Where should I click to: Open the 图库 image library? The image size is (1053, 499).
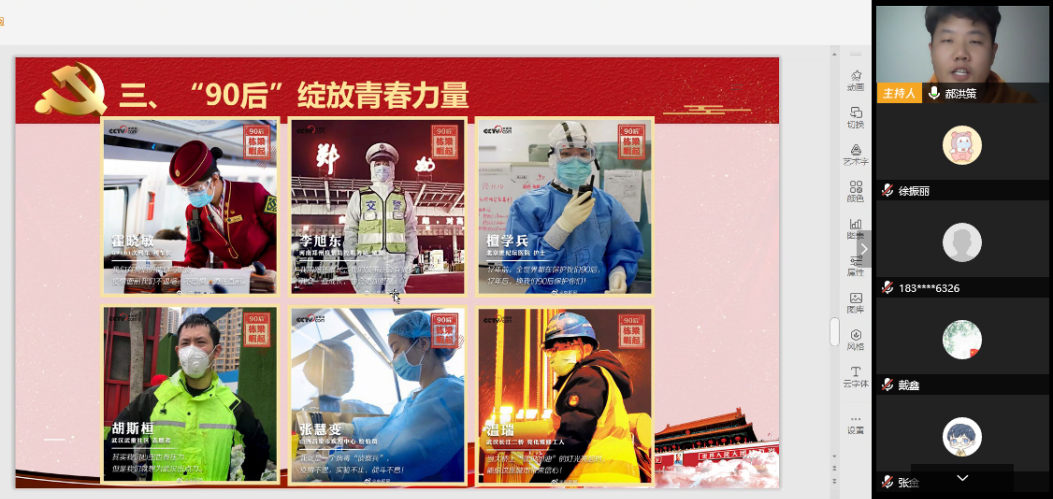pos(855,302)
